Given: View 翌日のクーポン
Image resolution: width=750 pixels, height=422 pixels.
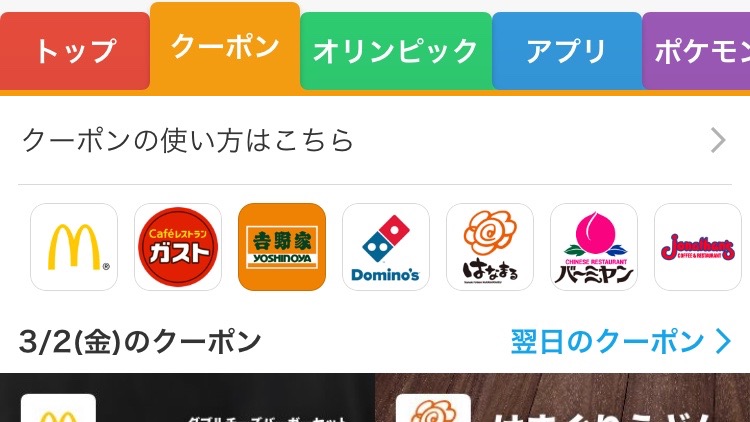Looking at the screenshot, I should click(621, 342).
